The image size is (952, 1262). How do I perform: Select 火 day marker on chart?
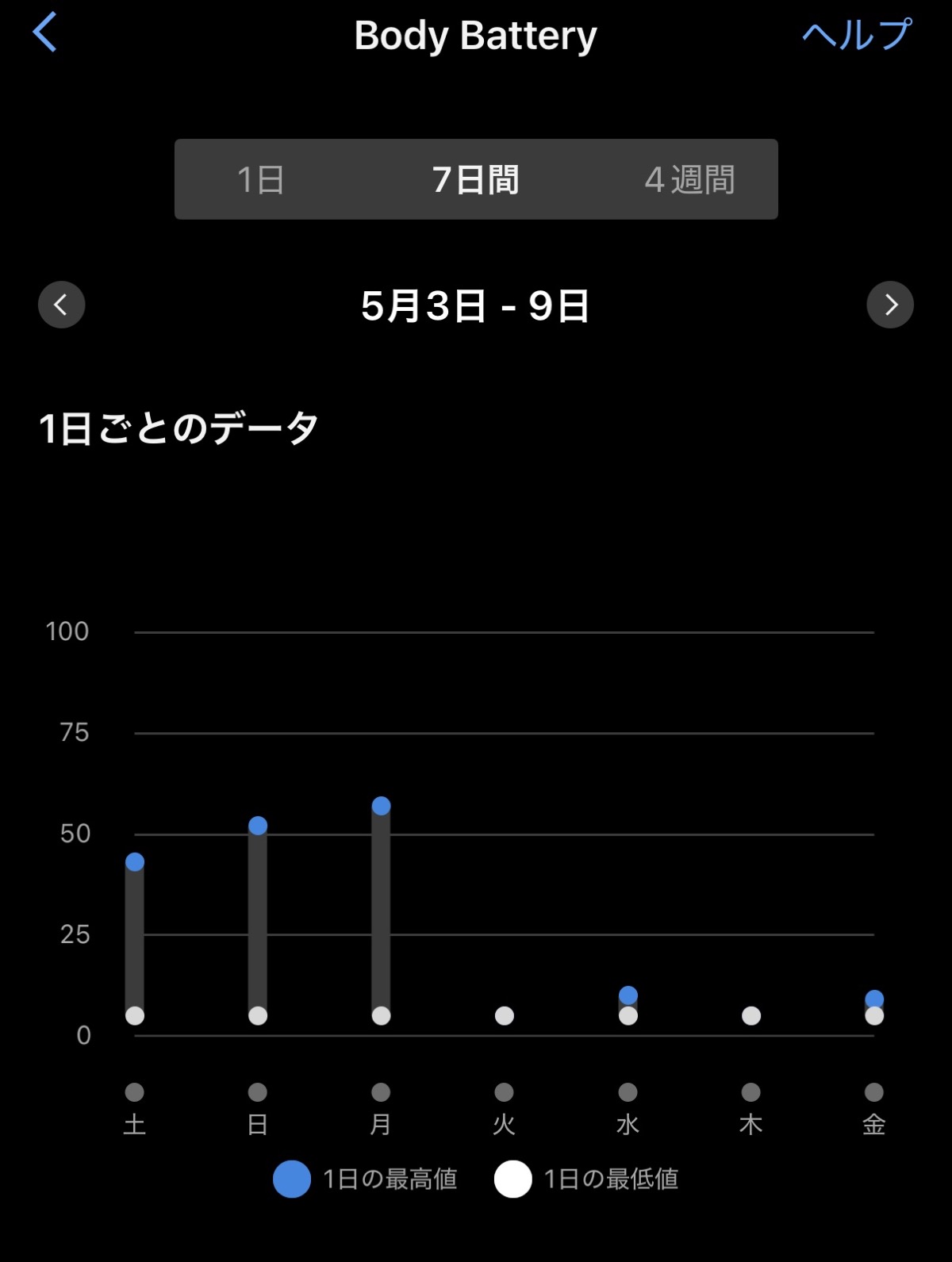pos(505,1093)
